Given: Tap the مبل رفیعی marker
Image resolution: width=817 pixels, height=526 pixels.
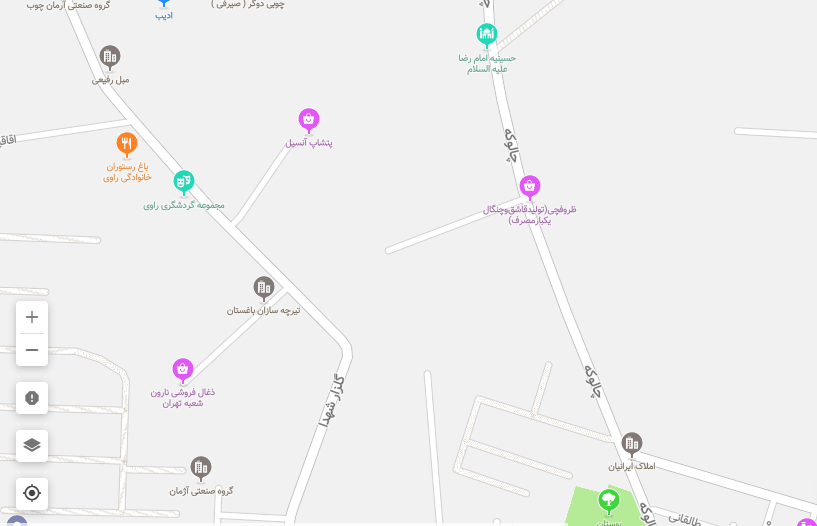Looking at the screenshot, I should (x=110, y=57).
